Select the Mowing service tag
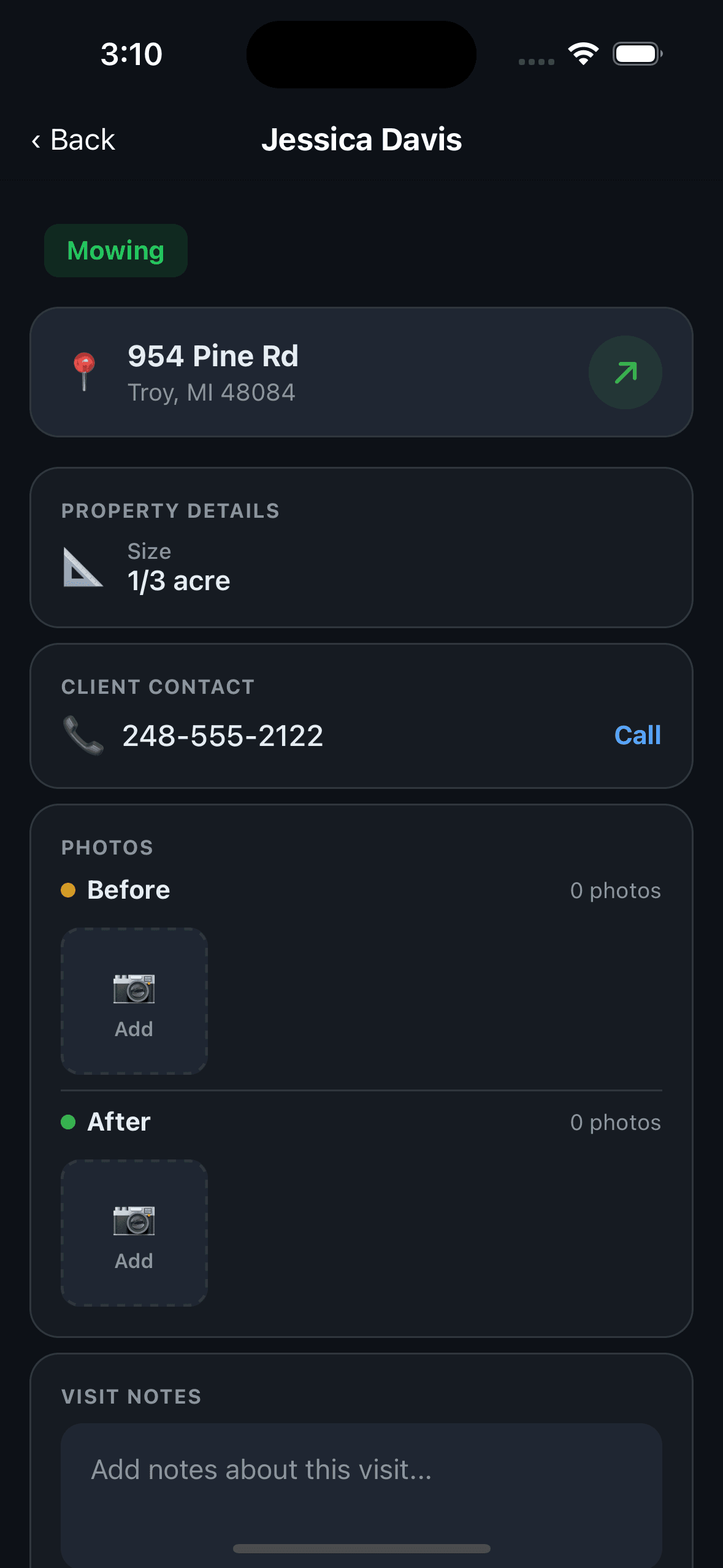Image resolution: width=723 pixels, height=1568 pixels. 115,250
